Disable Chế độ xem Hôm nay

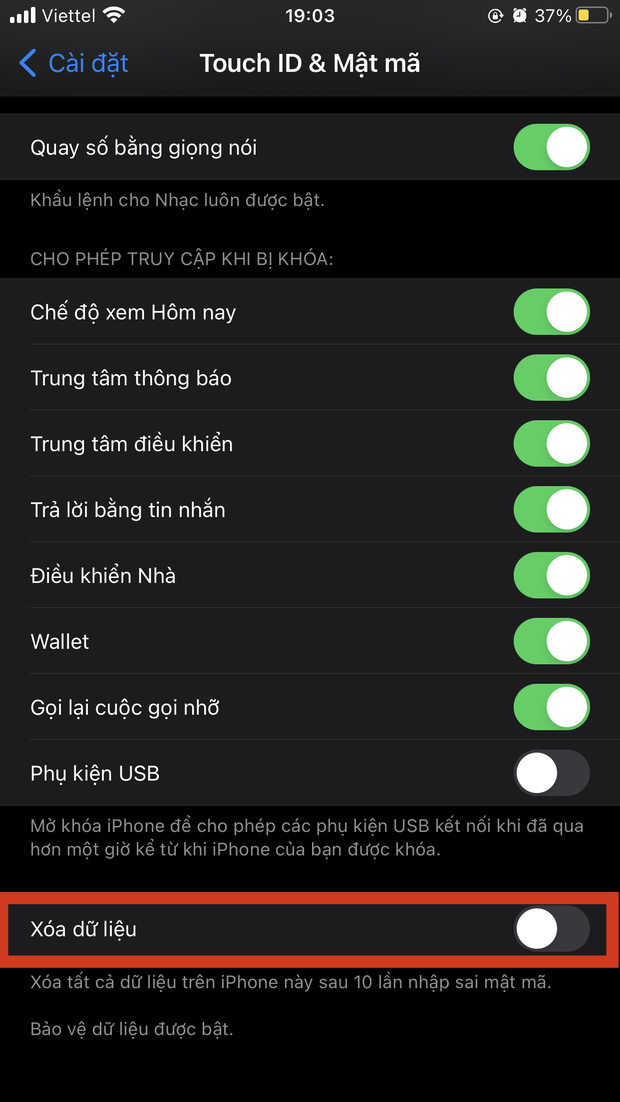coord(551,312)
